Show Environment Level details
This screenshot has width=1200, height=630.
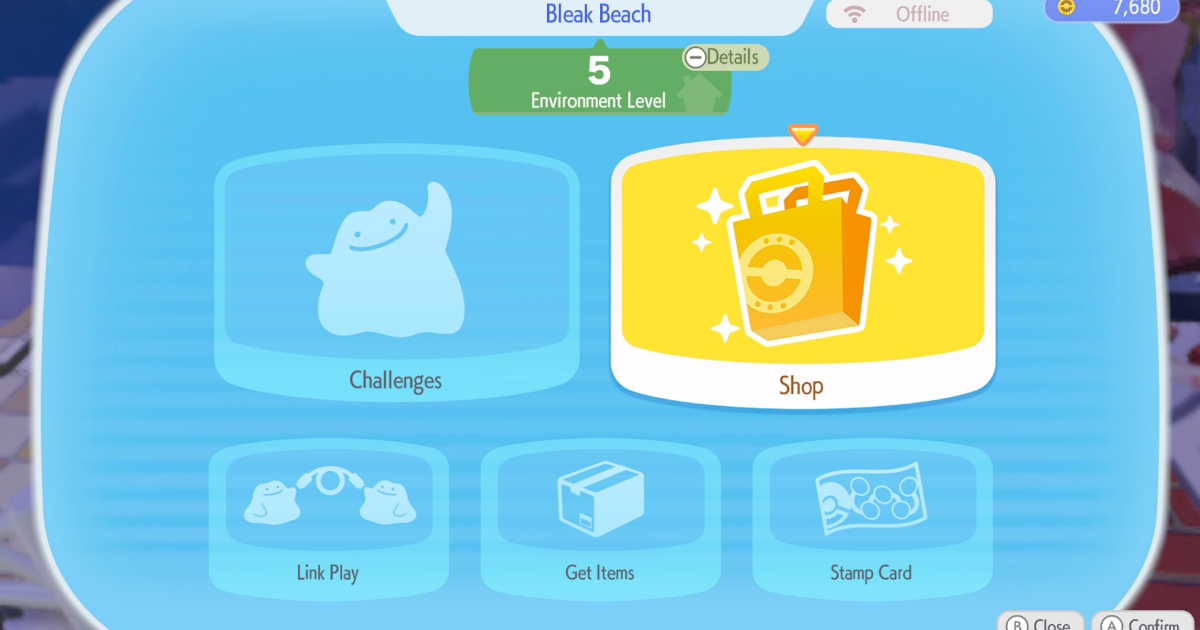(x=725, y=58)
